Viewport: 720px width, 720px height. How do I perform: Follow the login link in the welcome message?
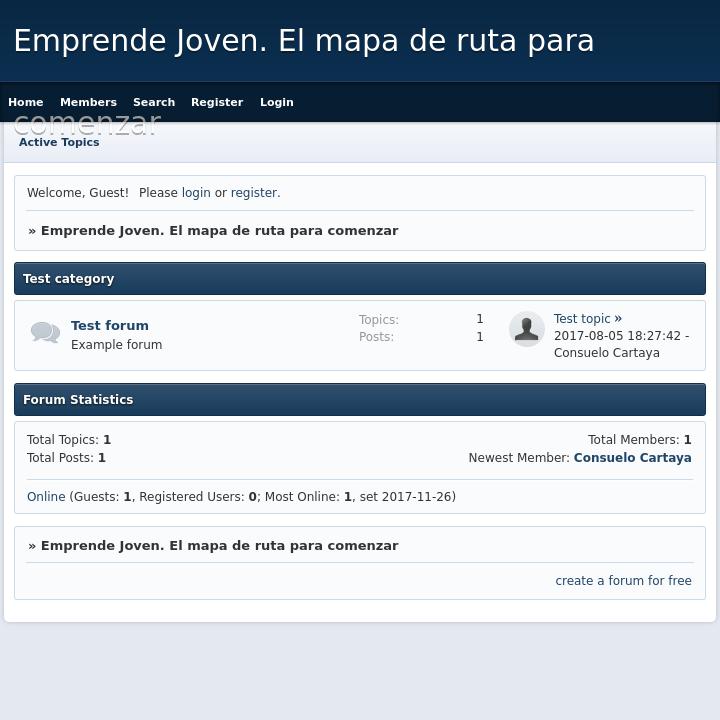[x=196, y=193]
